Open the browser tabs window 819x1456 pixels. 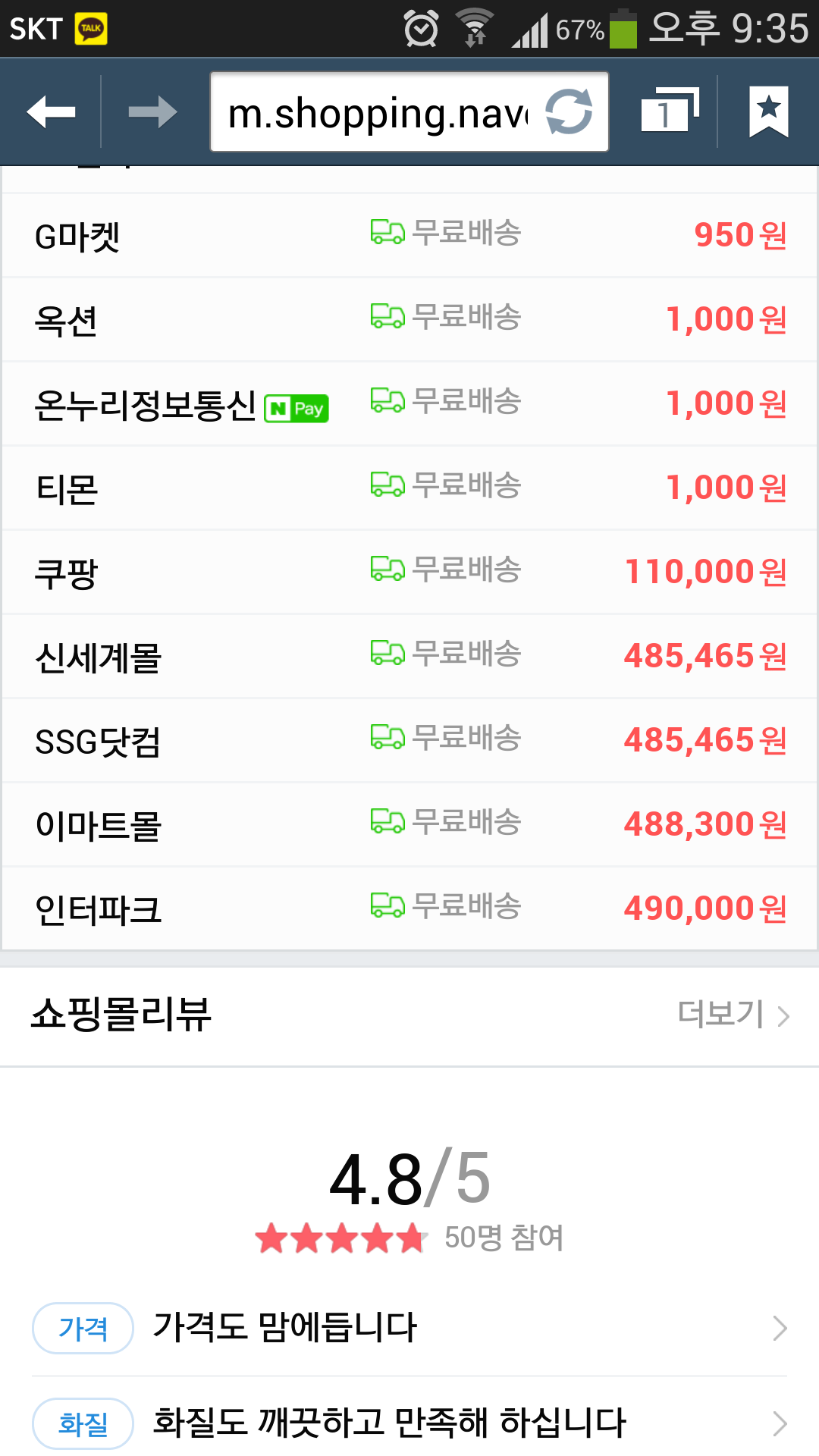[670, 111]
